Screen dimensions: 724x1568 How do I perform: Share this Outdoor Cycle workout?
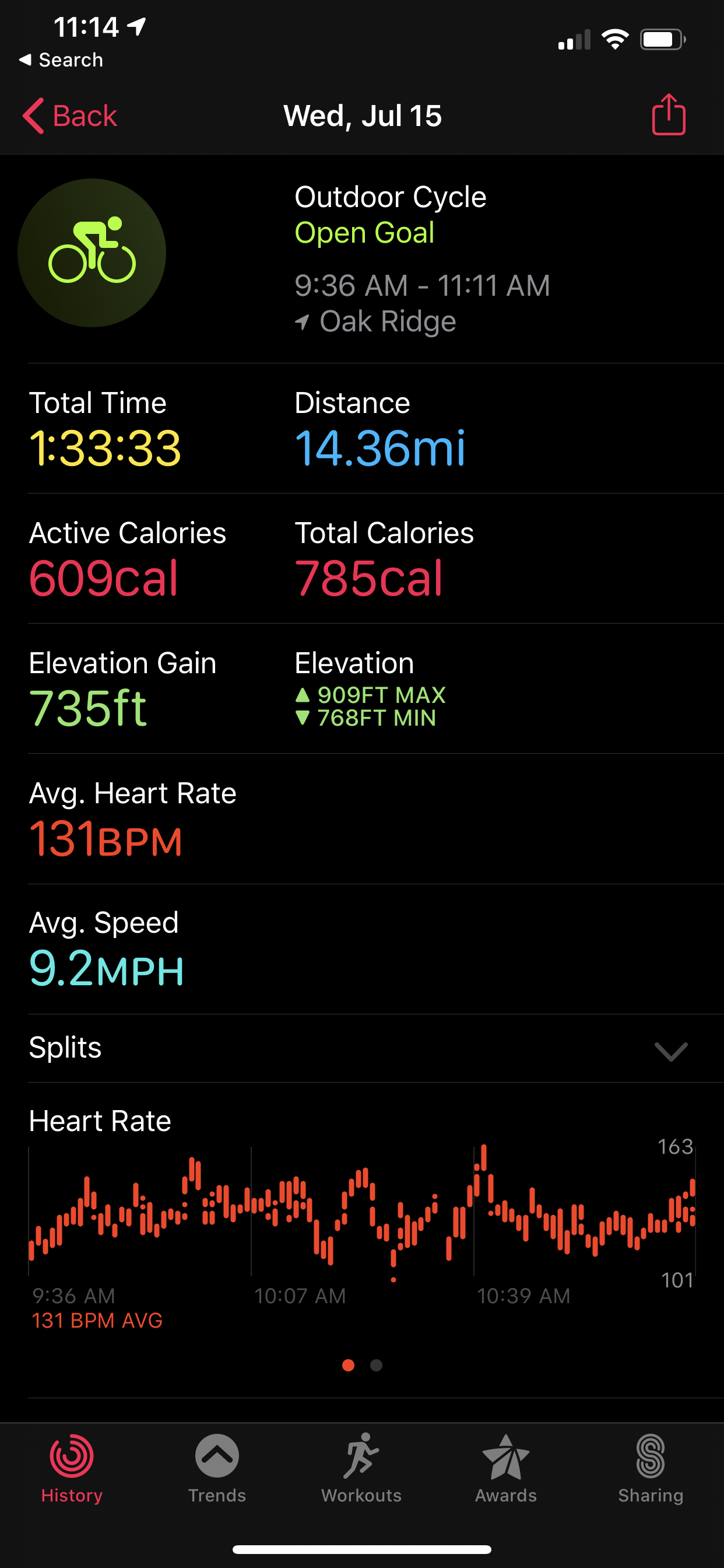668,114
